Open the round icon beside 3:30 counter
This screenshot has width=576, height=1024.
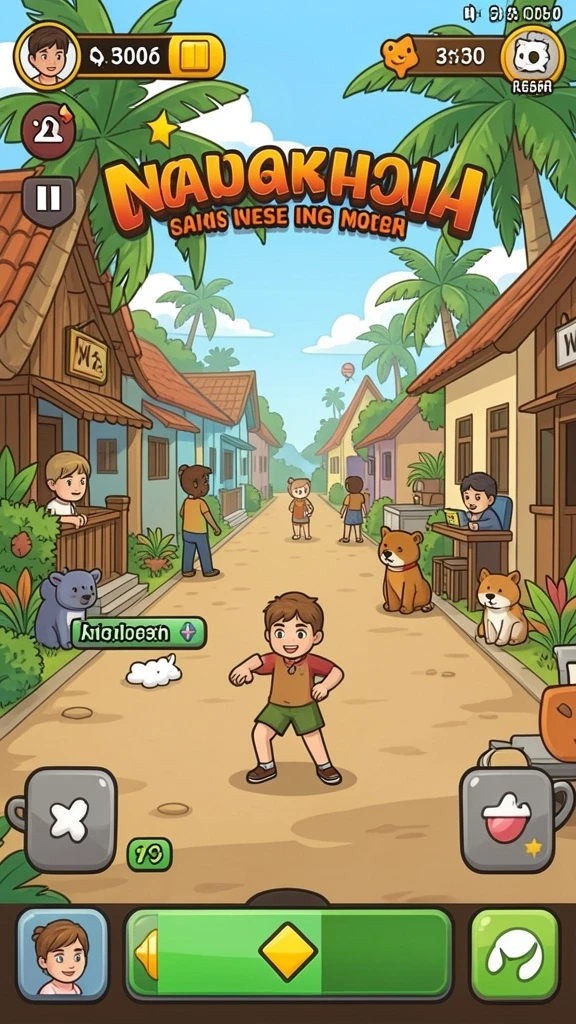click(x=532, y=57)
